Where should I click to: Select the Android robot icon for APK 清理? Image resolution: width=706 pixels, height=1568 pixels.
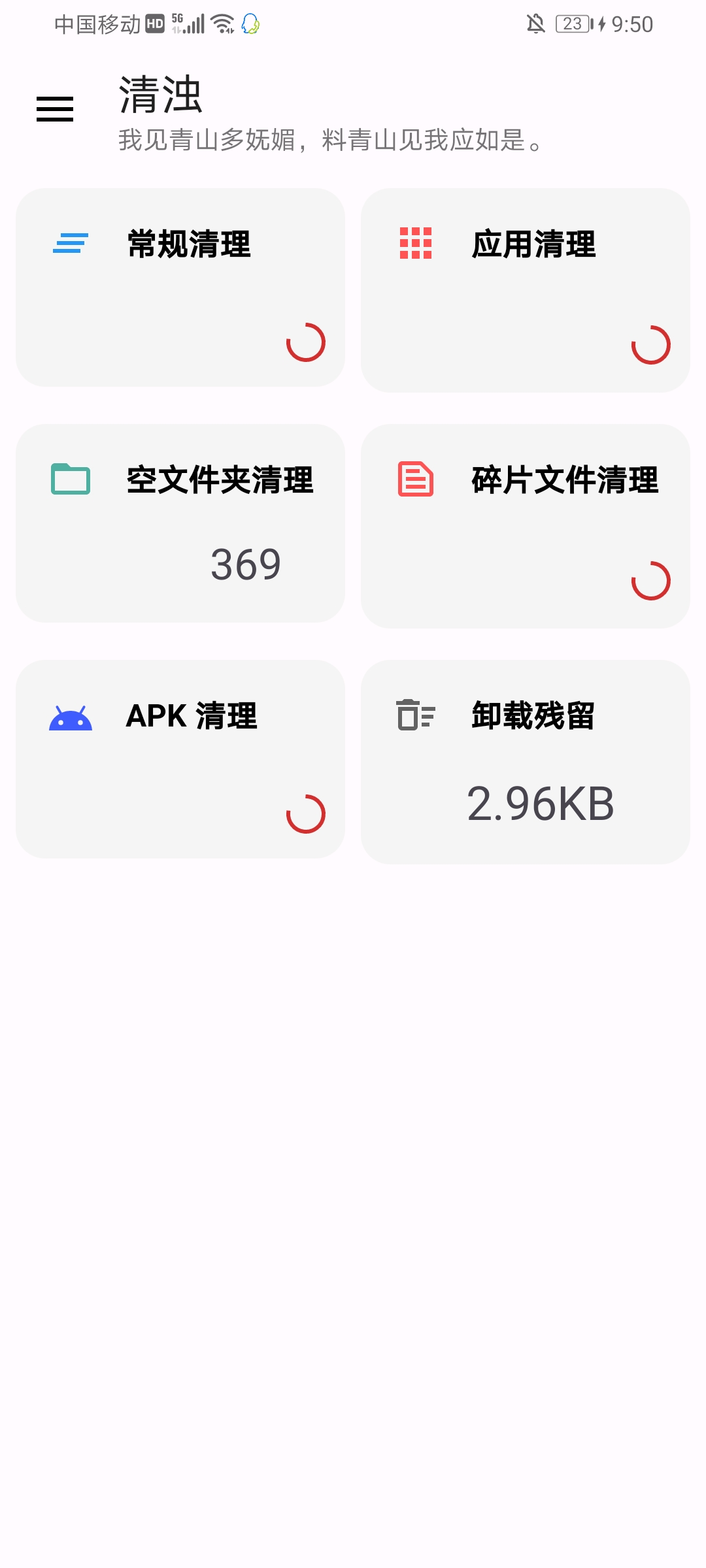pos(70,717)
